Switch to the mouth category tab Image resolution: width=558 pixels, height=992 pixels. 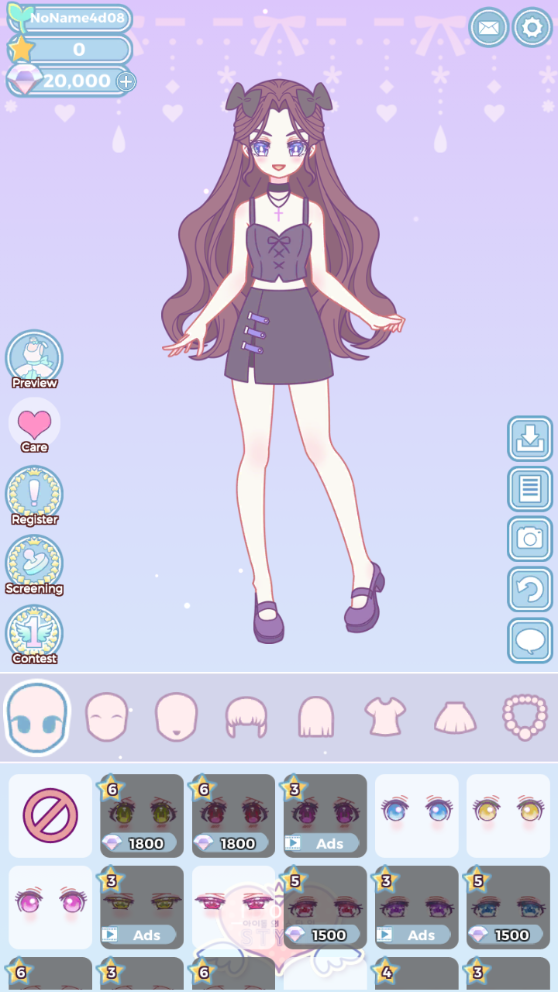pyautogui.click(x=177, y=717)
